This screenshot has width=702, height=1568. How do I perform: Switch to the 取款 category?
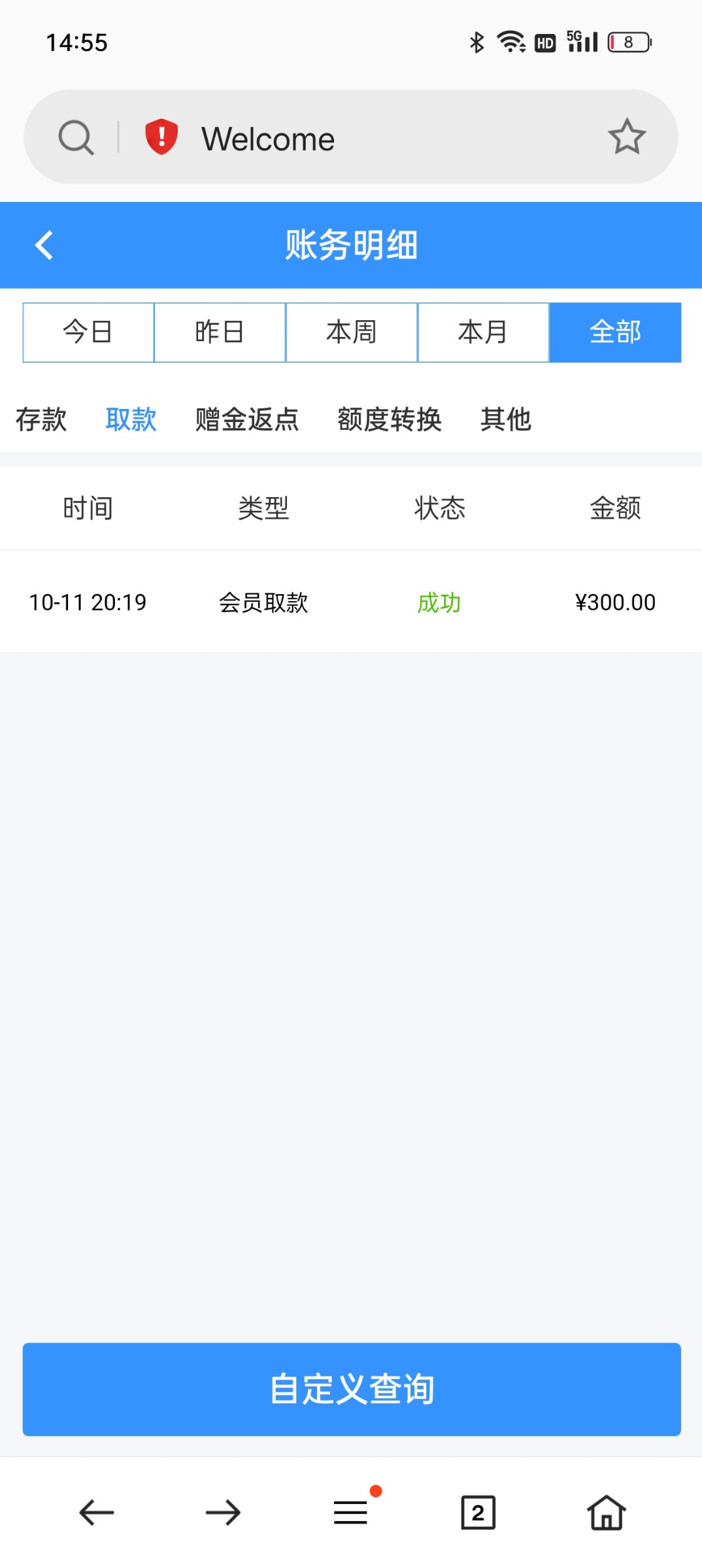pos(131,419)
